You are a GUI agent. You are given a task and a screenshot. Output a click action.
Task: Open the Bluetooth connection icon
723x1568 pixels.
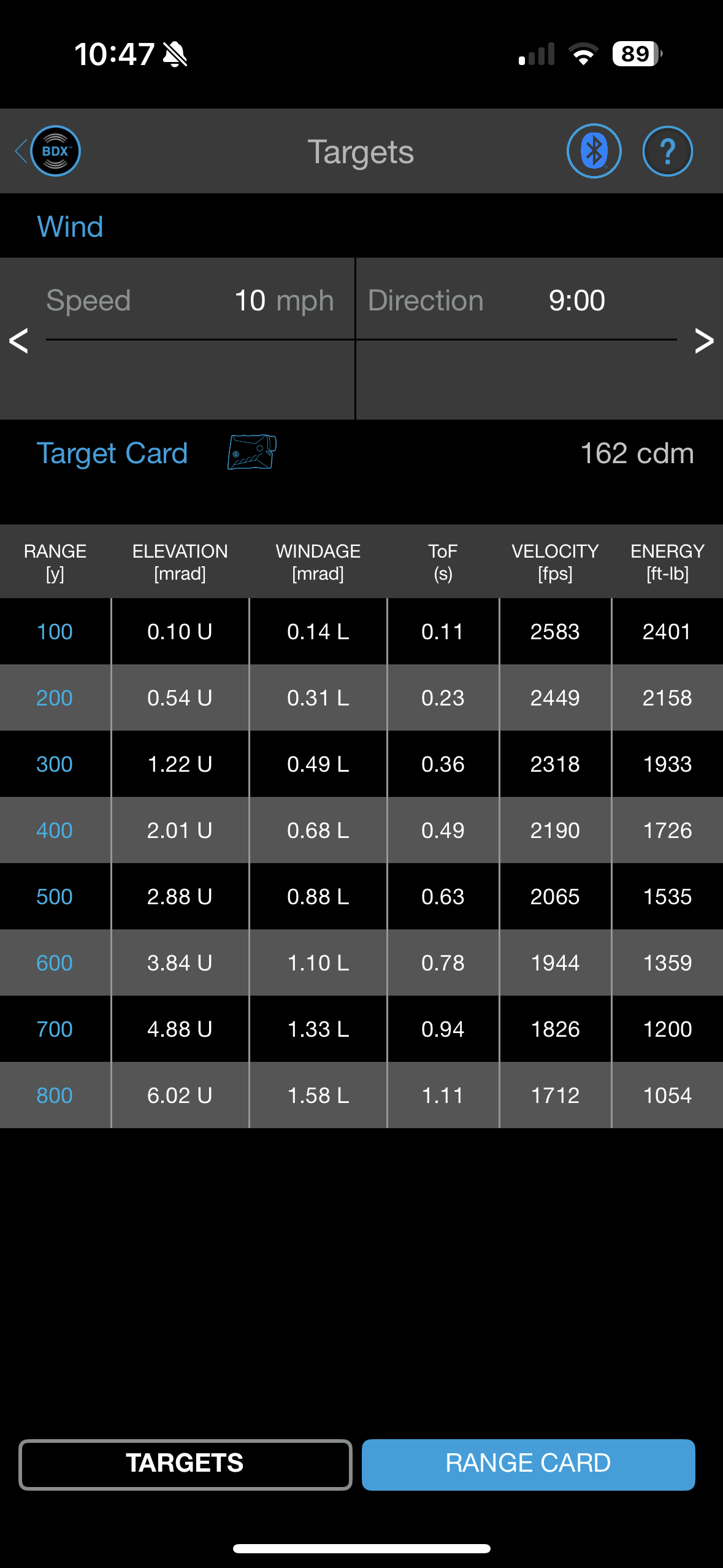point(594,151)
